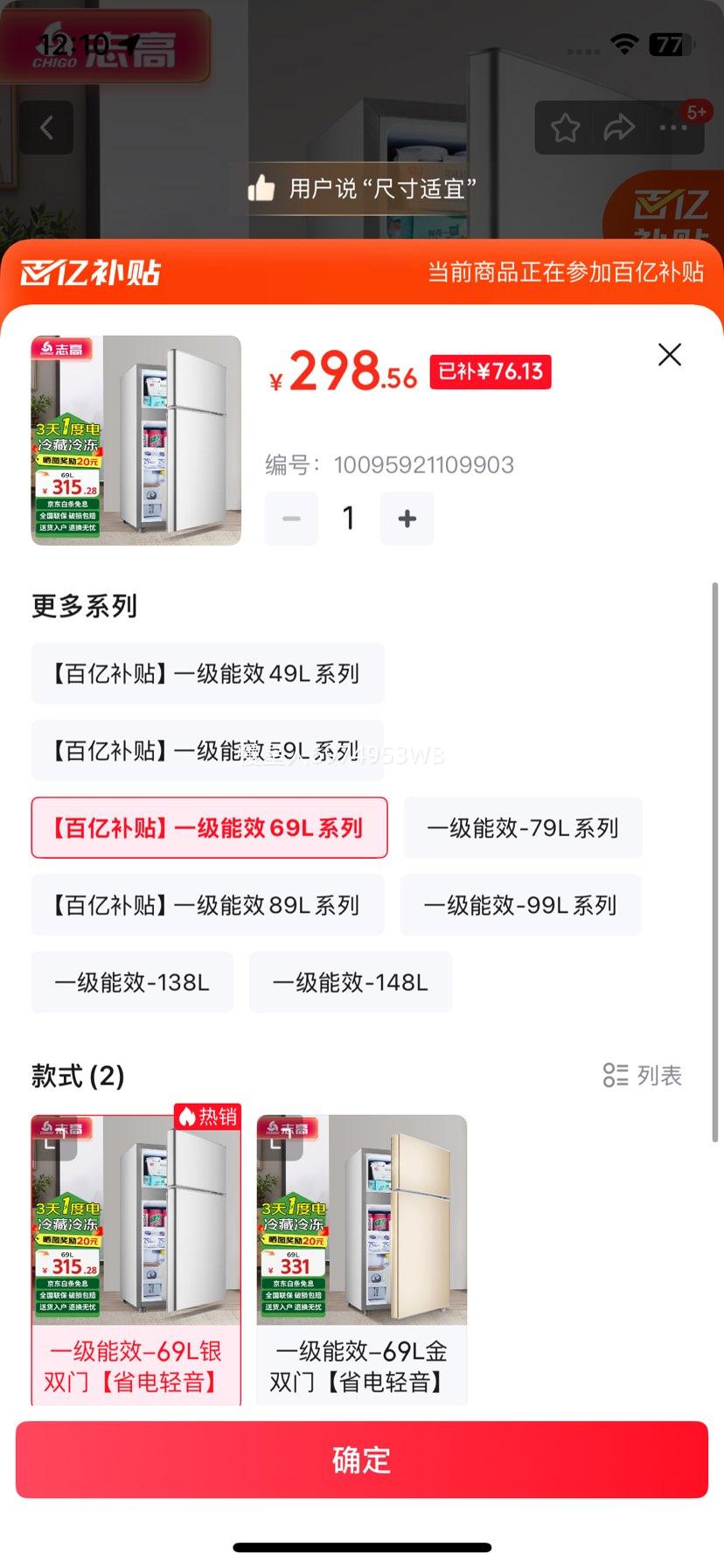Choose 【百亿补贴】一级能效 59L 系列 option

[207, 750]
